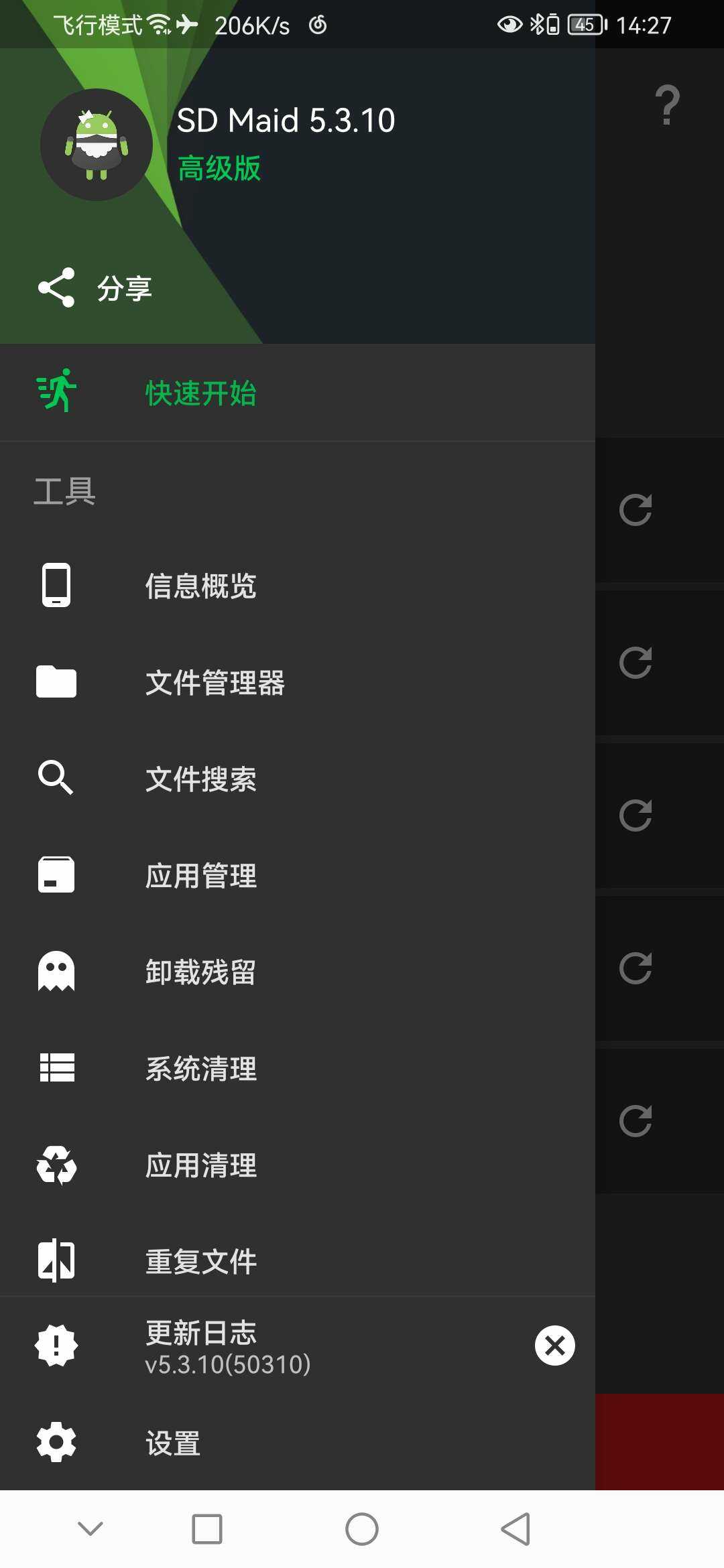Image resolution: width=724 pixels, height=1568 pixels.
Task: Go to 应用管理 app management
Action: click(298, 875)
